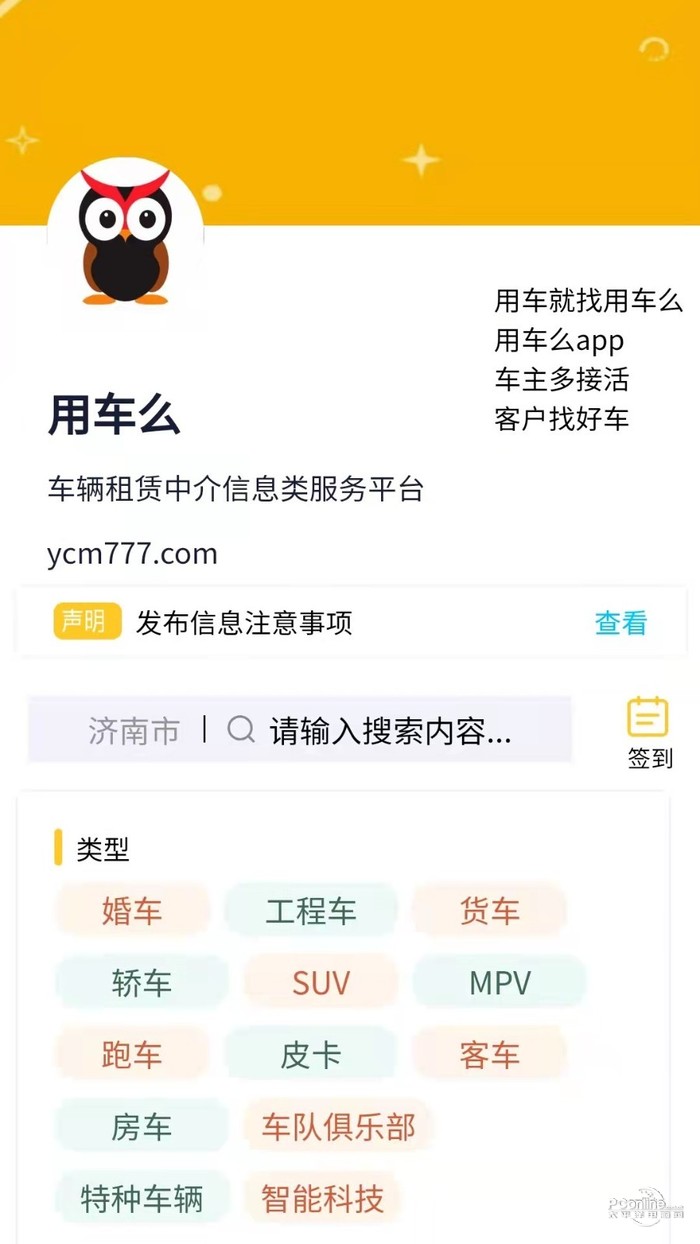Screen dimensions: 700x1244
Task: Tap 查看 to view the posting notice
Action: coord(621,623)
